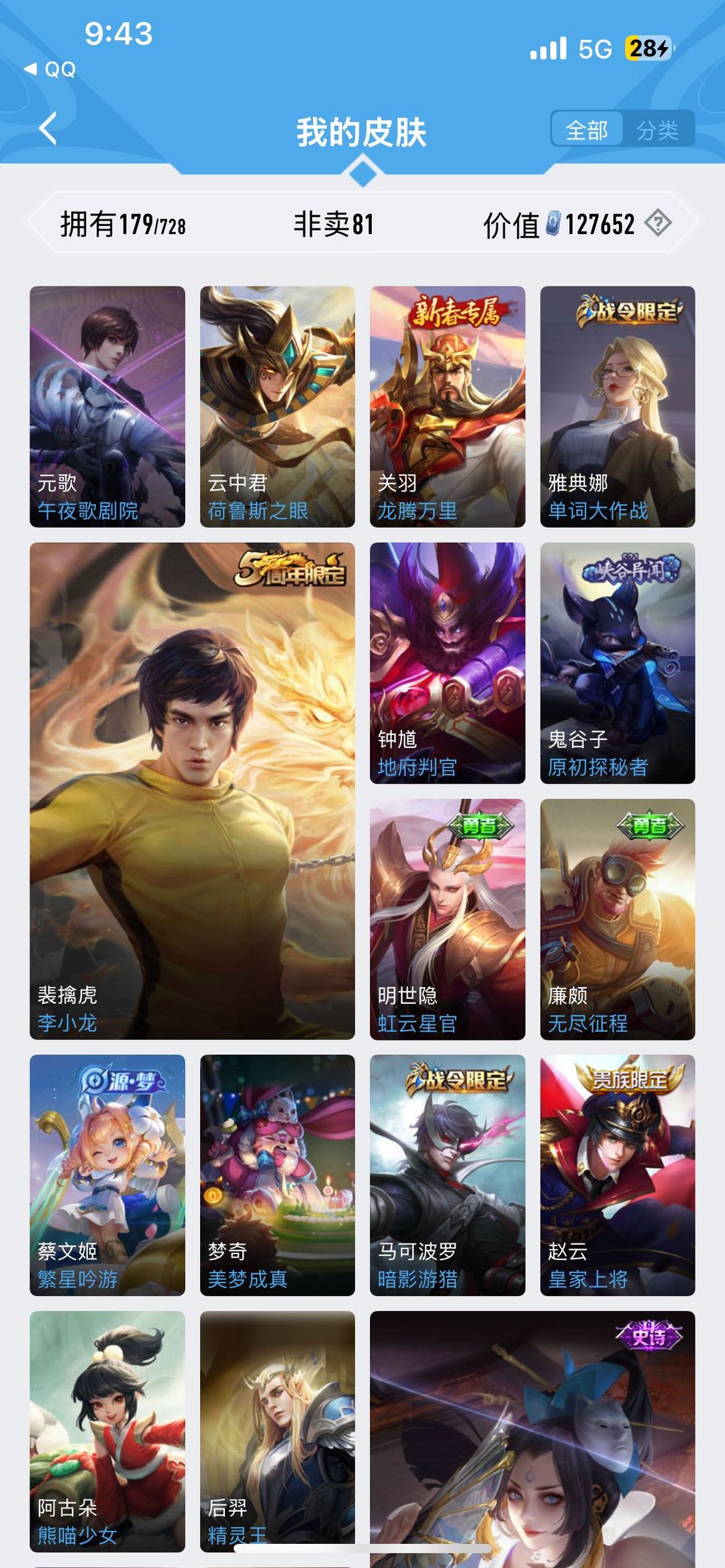View 钟馗 地府判官 skin

(447, 662)
